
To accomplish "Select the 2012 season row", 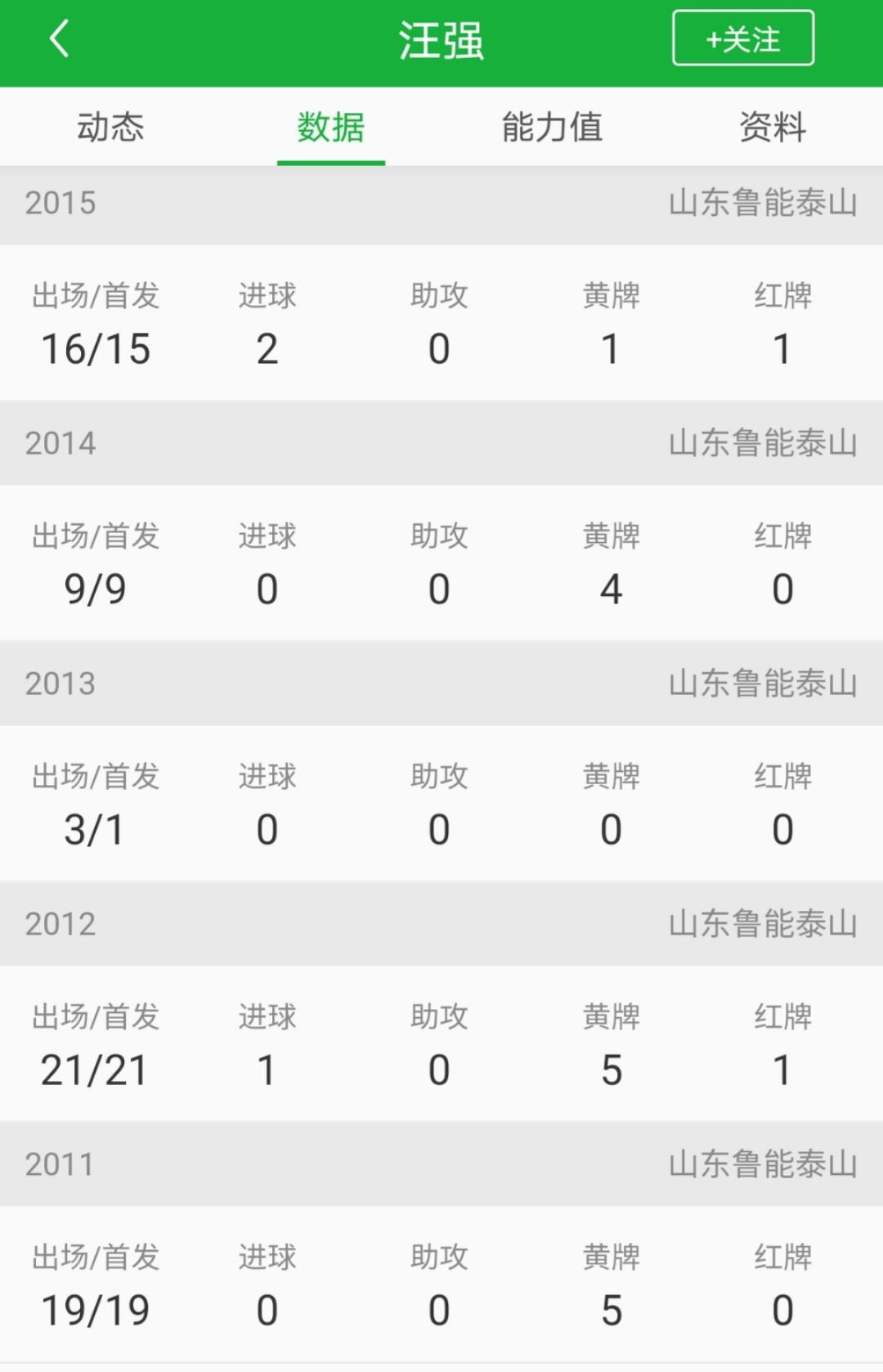I will (59, 924).
